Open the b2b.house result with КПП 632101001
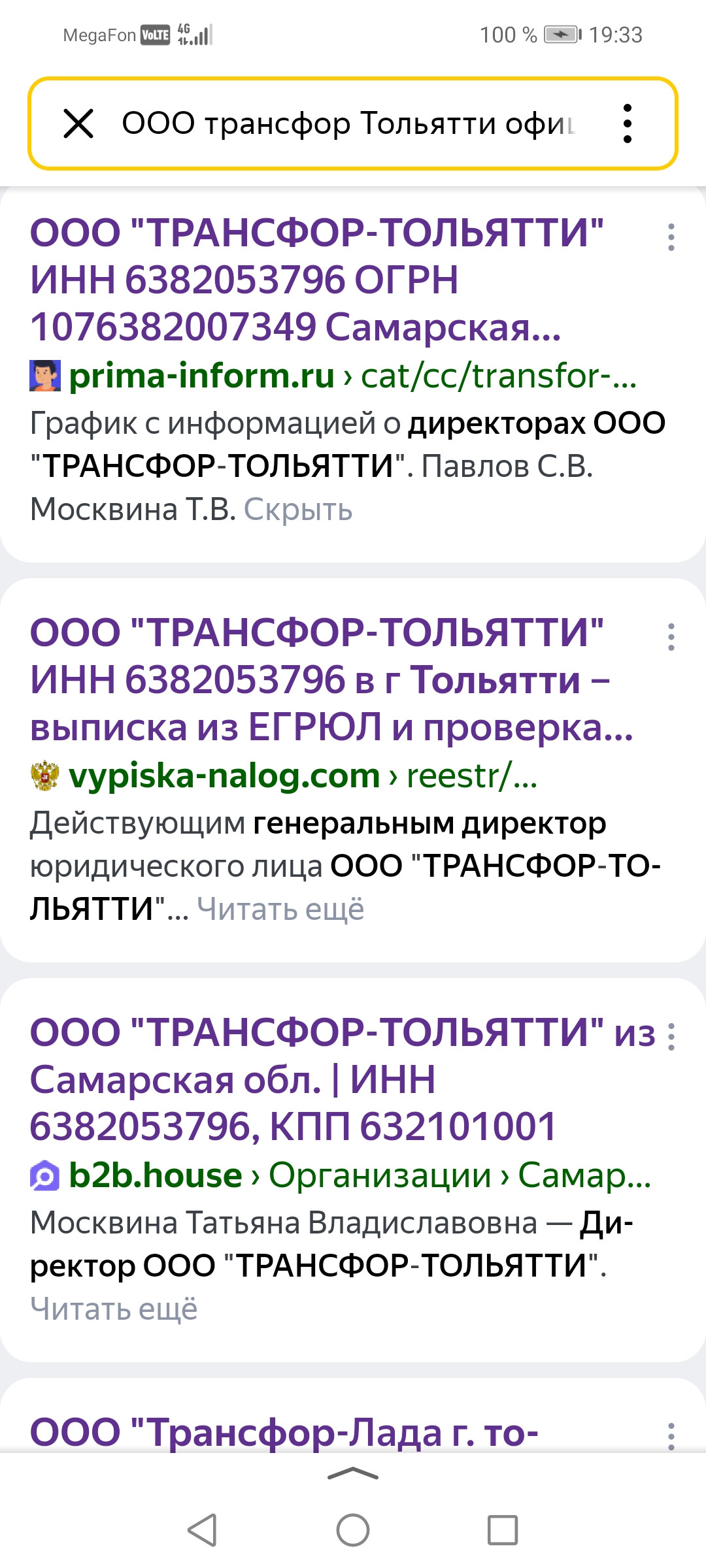Screen dimensions: 706x1568 click(x=343, y=1079)
